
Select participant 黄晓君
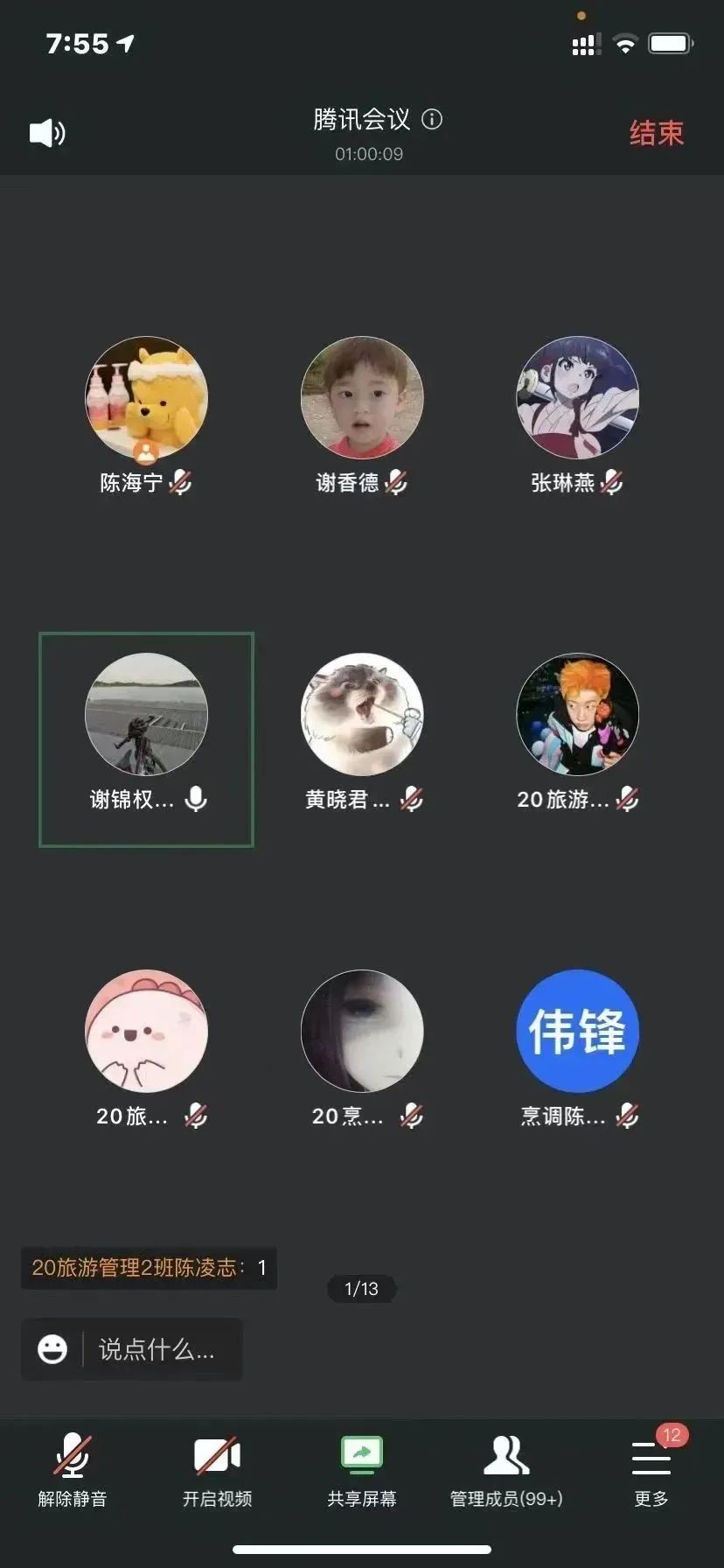tap(361, 716)
